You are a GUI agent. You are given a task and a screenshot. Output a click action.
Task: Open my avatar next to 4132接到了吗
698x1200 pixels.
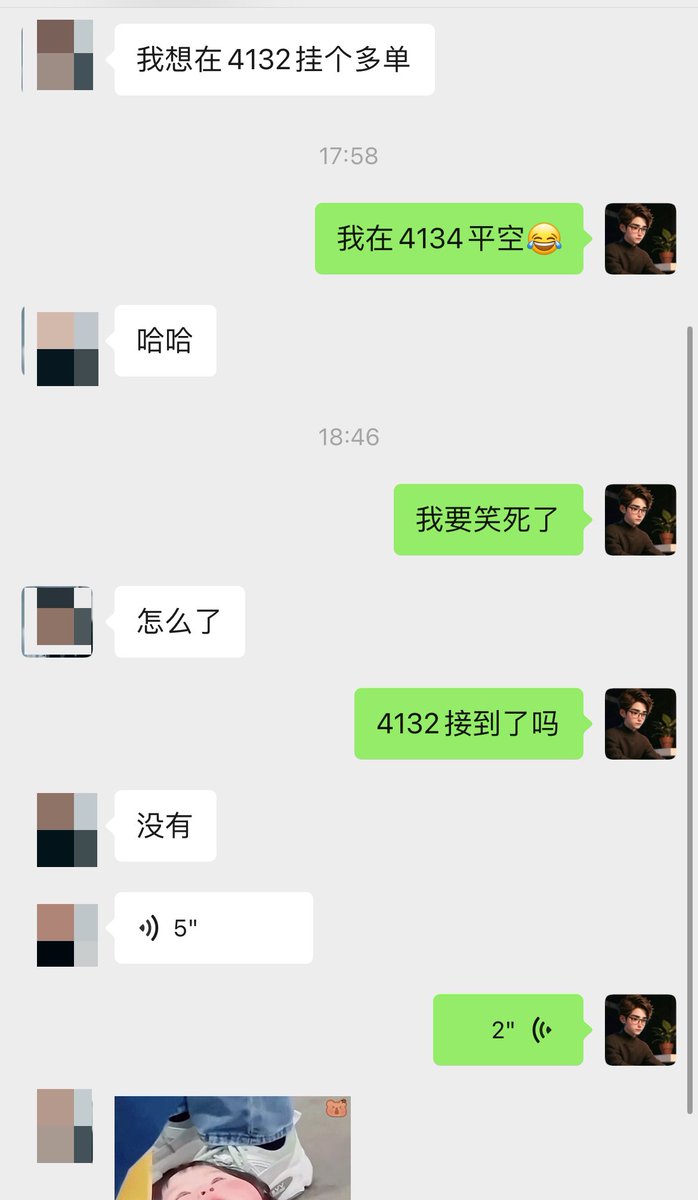click(640, 724)
